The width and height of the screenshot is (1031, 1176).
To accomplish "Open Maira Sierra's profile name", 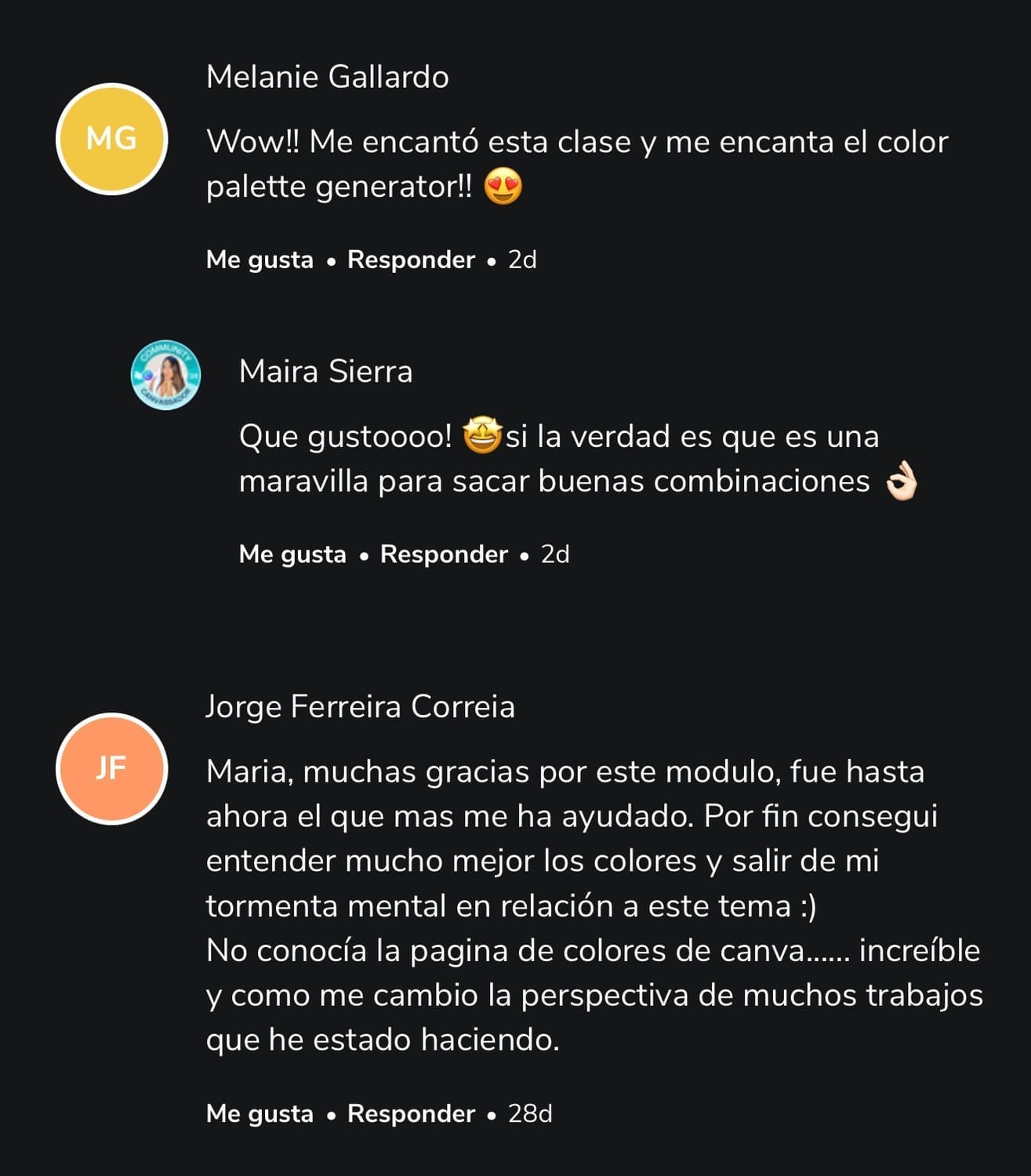I will pos(325,371).
